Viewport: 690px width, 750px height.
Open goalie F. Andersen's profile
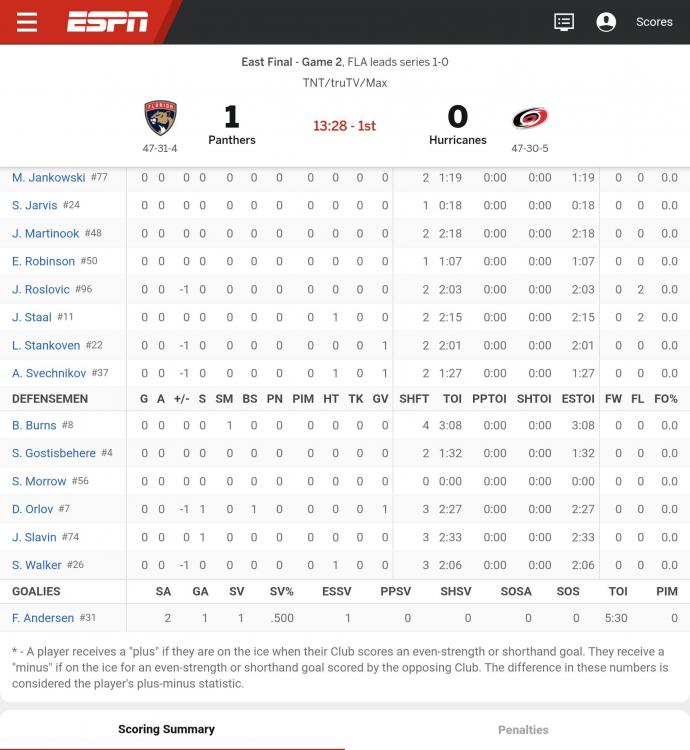[x=43, y=618]
